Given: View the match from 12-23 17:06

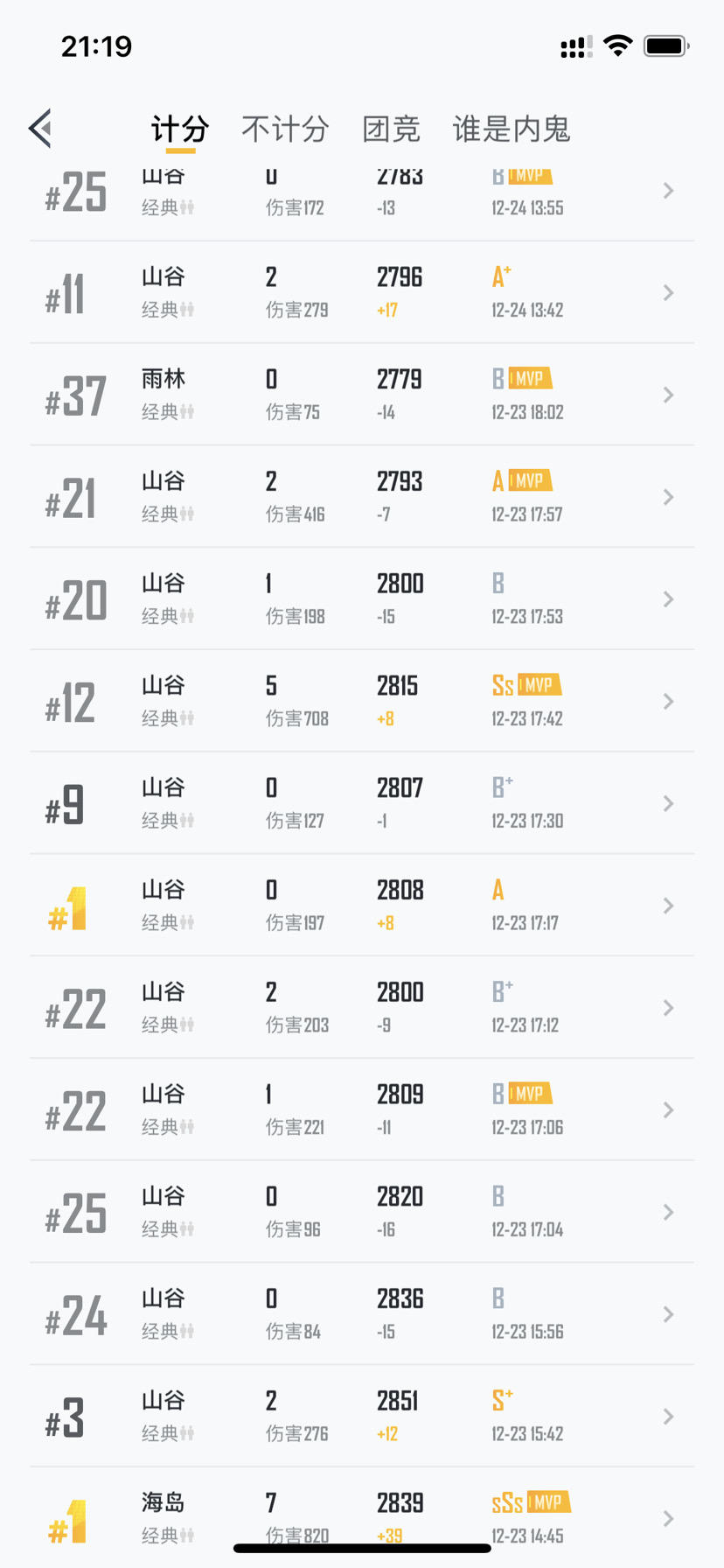Looking at the screenshot, I should tap(362, 1109).
